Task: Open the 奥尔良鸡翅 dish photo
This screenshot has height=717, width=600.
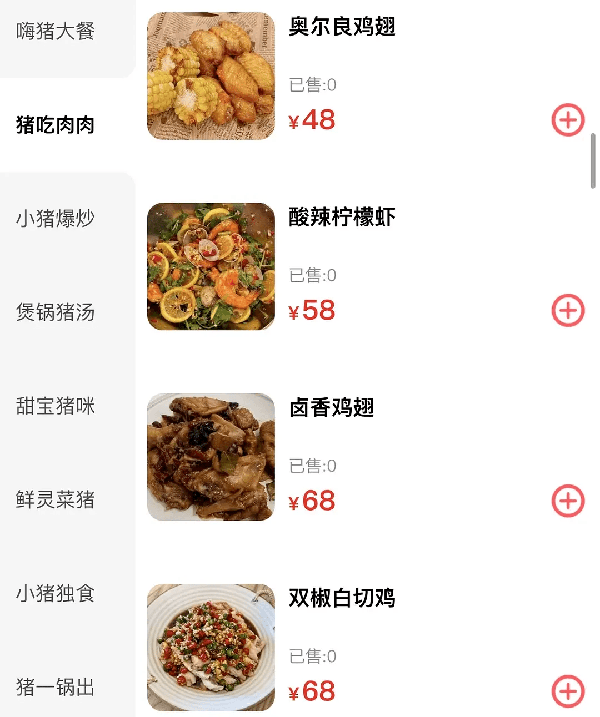Action: pos(211,76)
